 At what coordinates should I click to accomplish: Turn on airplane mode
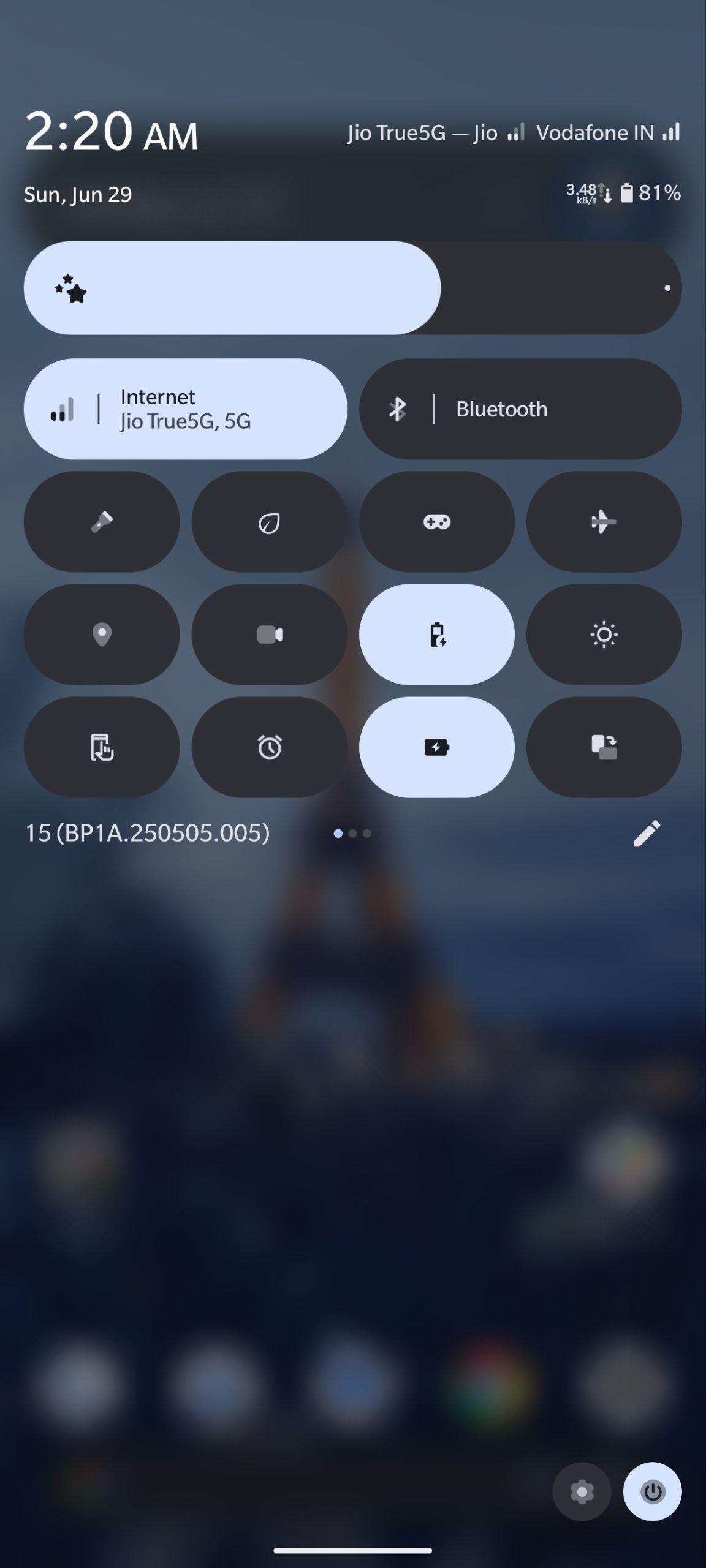point(604,522)
